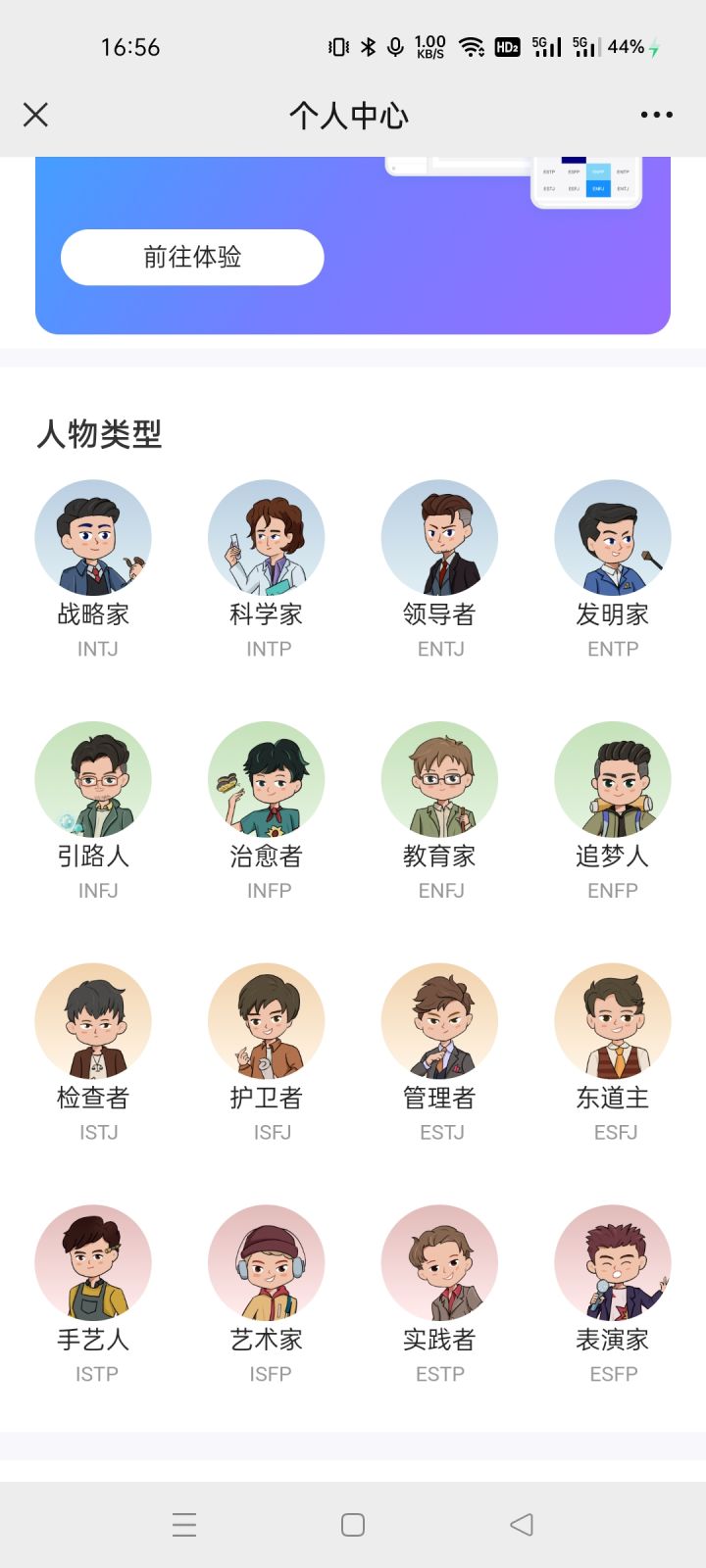Open the three-dot overflow menu
Image resolution: width=706 pixels, height=1568 pixels.
pyautogui.click(x=656, y=115)
